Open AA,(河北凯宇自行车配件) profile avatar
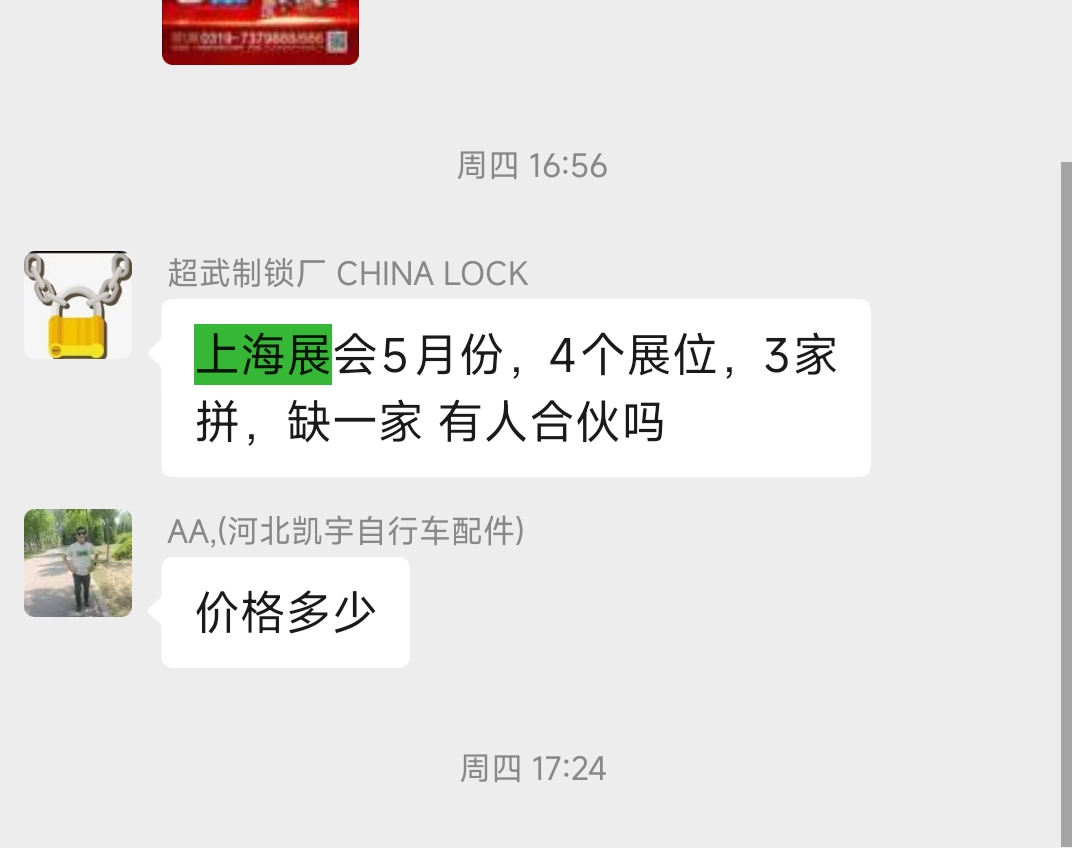Screen dimensions: 1072x848 click(78, 563)
